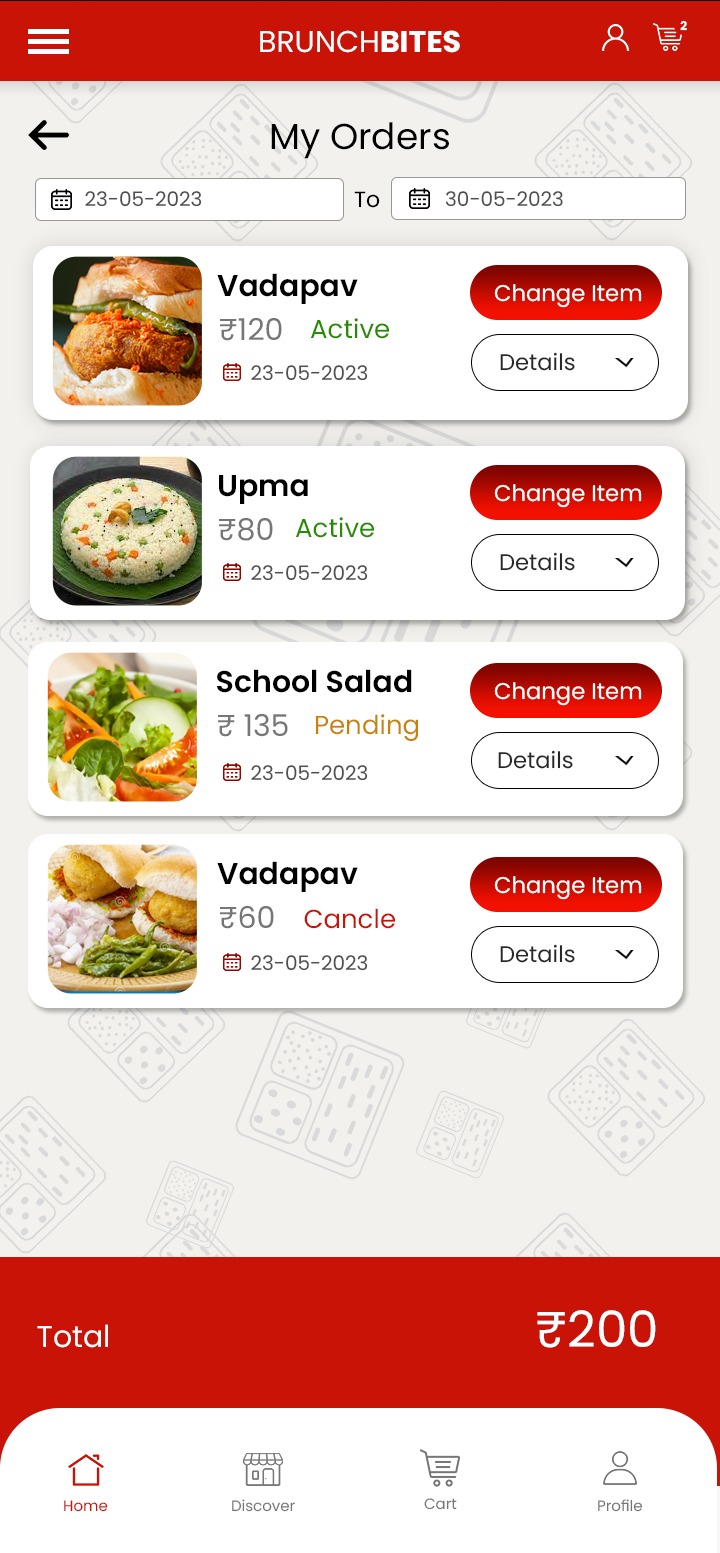Open the cart icon in the header
Screen dimensions: 720x1553
[x=669, y=38]
